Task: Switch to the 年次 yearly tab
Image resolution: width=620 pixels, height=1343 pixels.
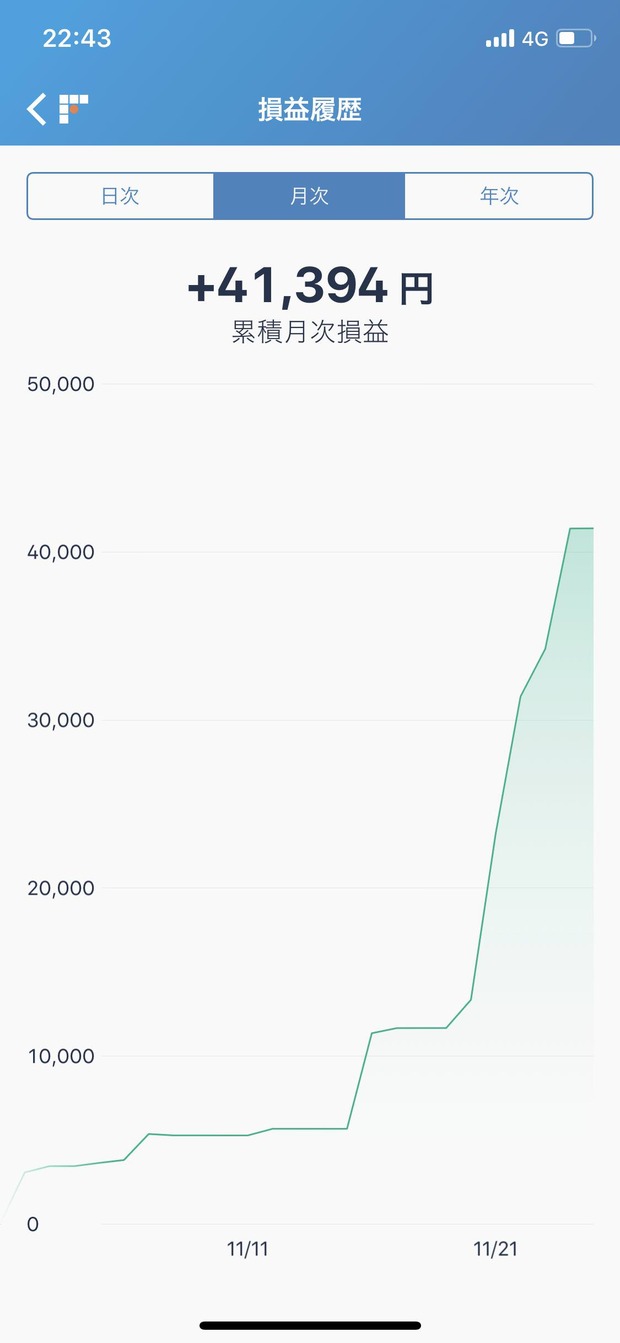Action: (x=498, y=196)
